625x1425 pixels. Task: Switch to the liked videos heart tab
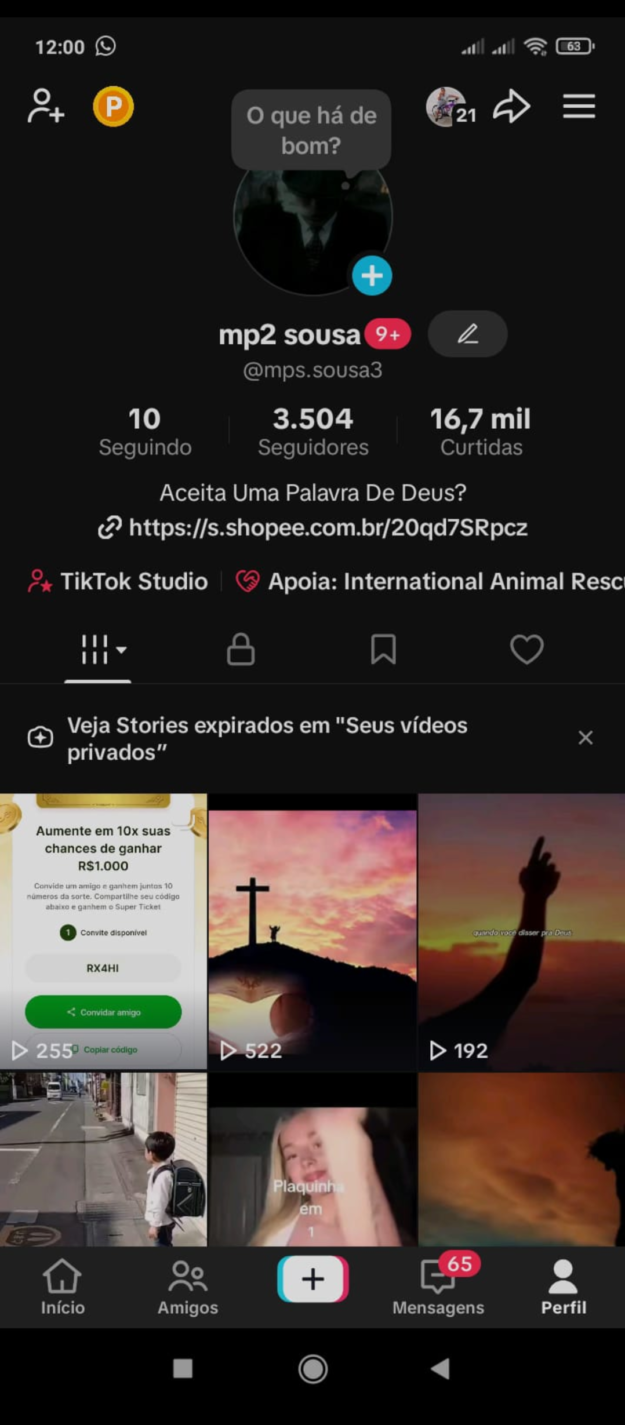[527, 650]
